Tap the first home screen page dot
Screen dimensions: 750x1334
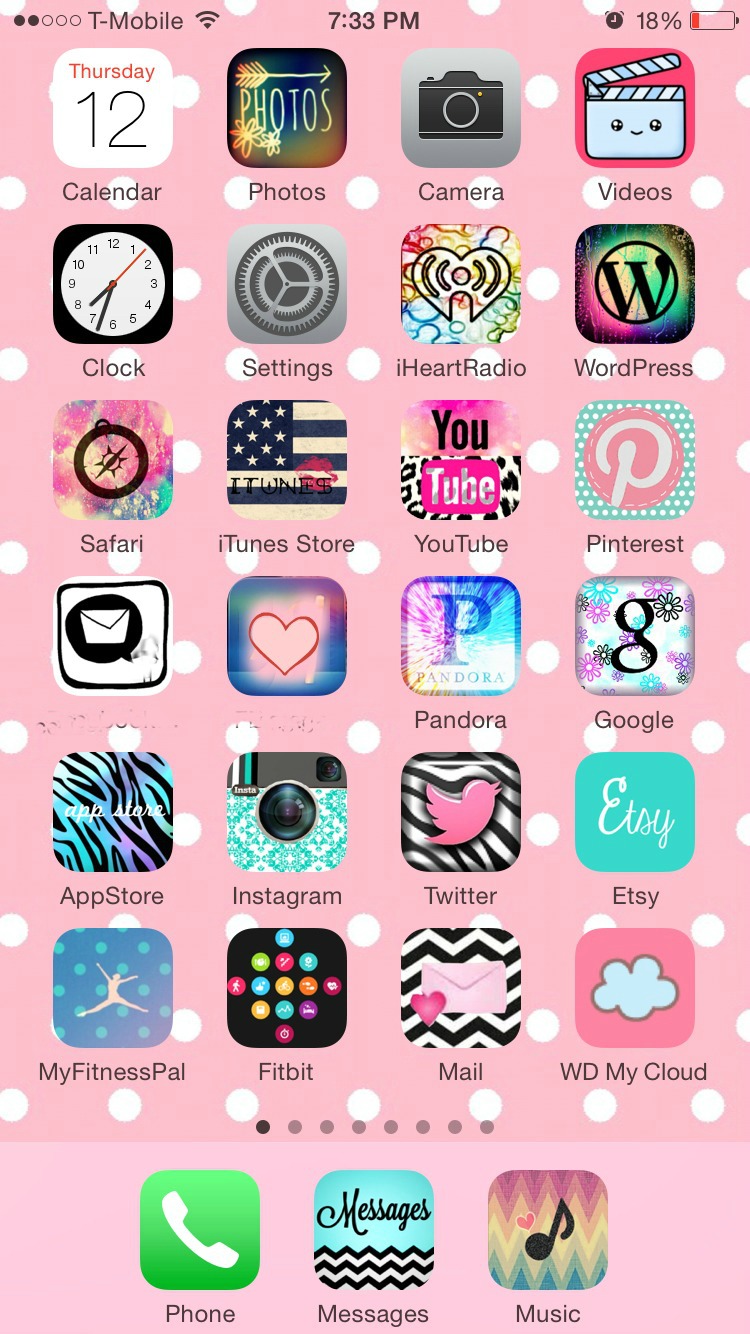tap(263, 1126)
